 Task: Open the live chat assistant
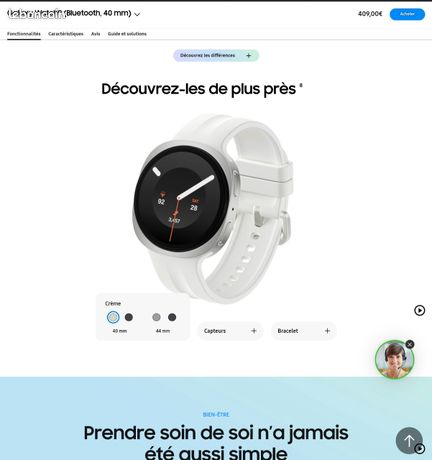click(394, 360)
